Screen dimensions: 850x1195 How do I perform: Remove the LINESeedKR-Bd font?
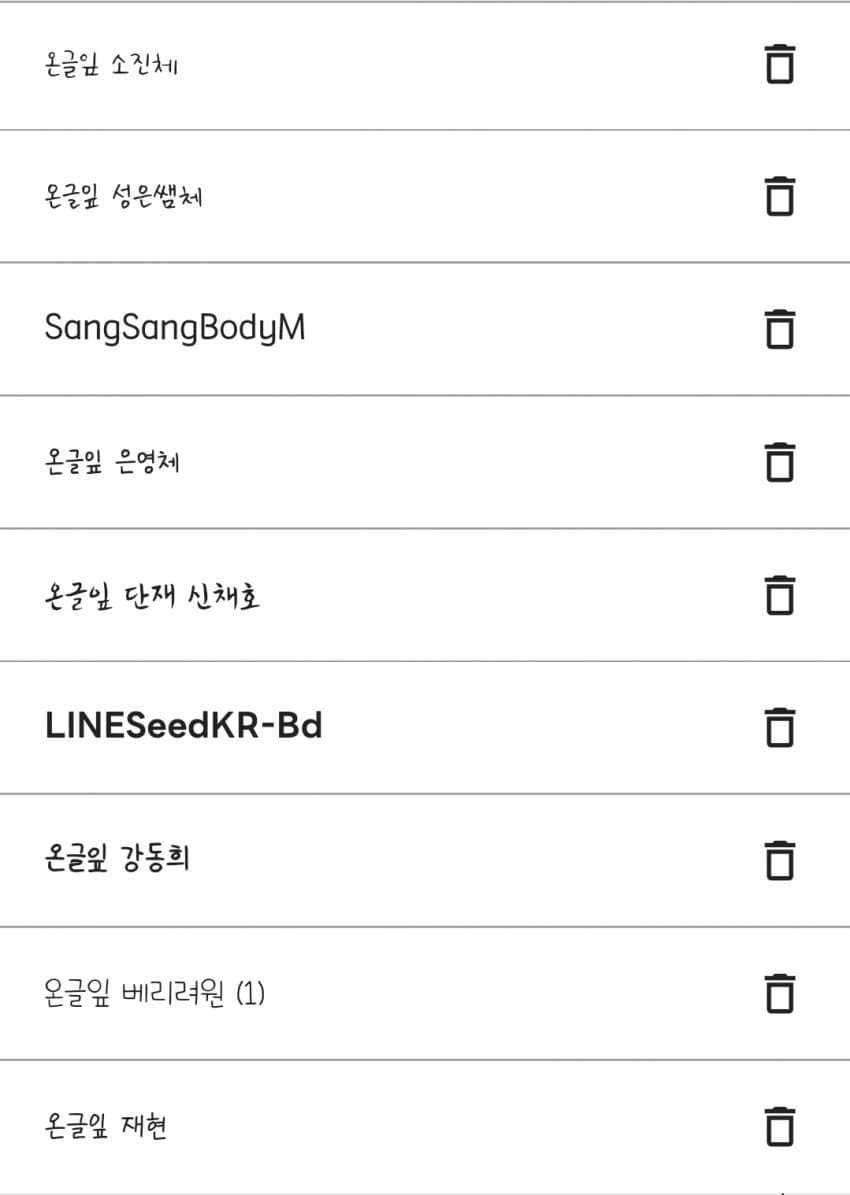click(x=779, y=727)
